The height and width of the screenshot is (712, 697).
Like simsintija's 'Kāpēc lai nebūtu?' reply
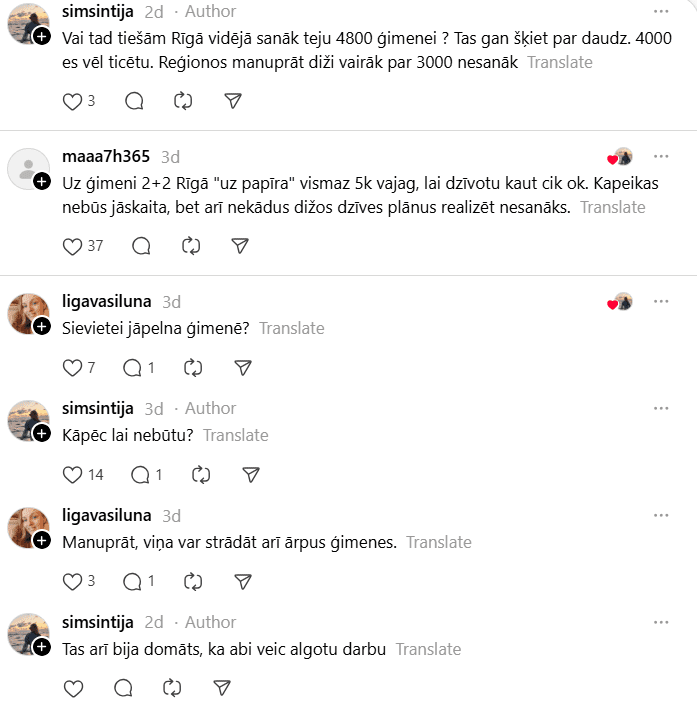click(x=72, y=474)
